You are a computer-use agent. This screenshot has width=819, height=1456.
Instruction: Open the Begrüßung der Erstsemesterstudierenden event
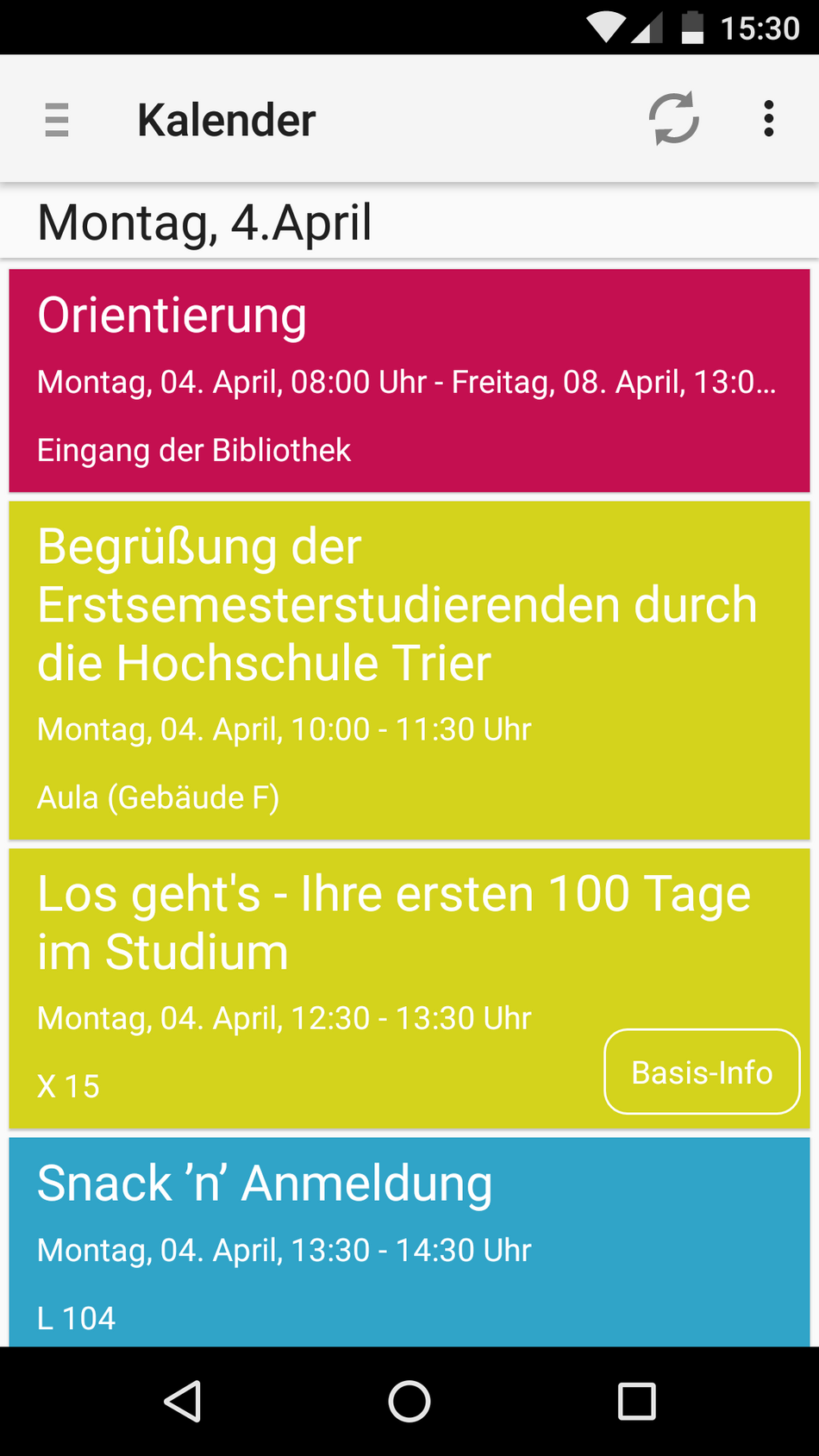409,670
